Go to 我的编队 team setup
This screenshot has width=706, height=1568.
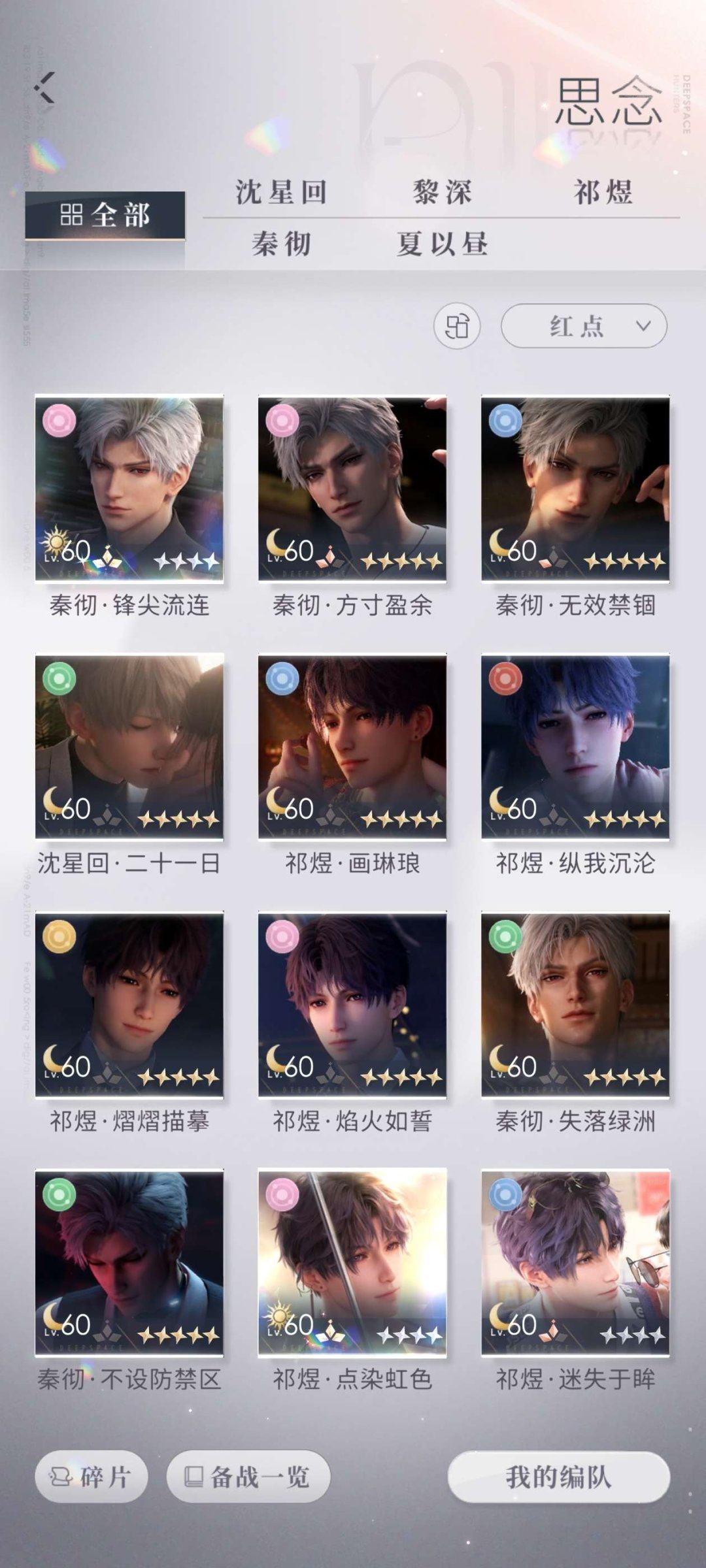coord(559,1477)
